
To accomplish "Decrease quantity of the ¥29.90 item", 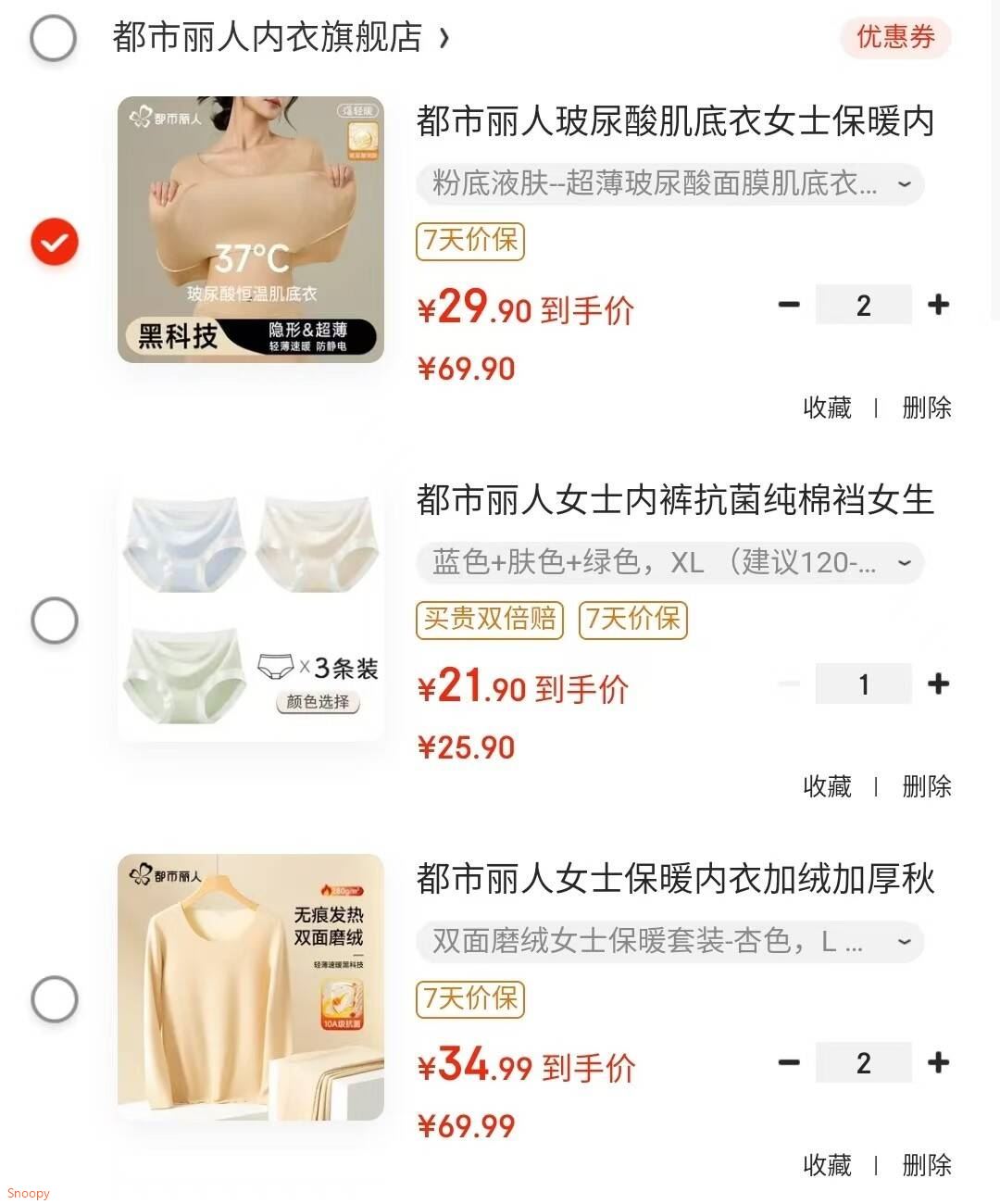I will [x=789, y=305].
